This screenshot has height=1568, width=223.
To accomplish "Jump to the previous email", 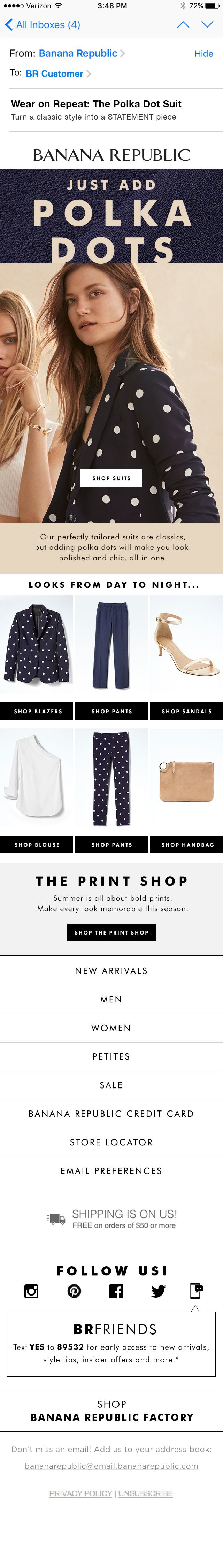I will [x=183, y=25].
